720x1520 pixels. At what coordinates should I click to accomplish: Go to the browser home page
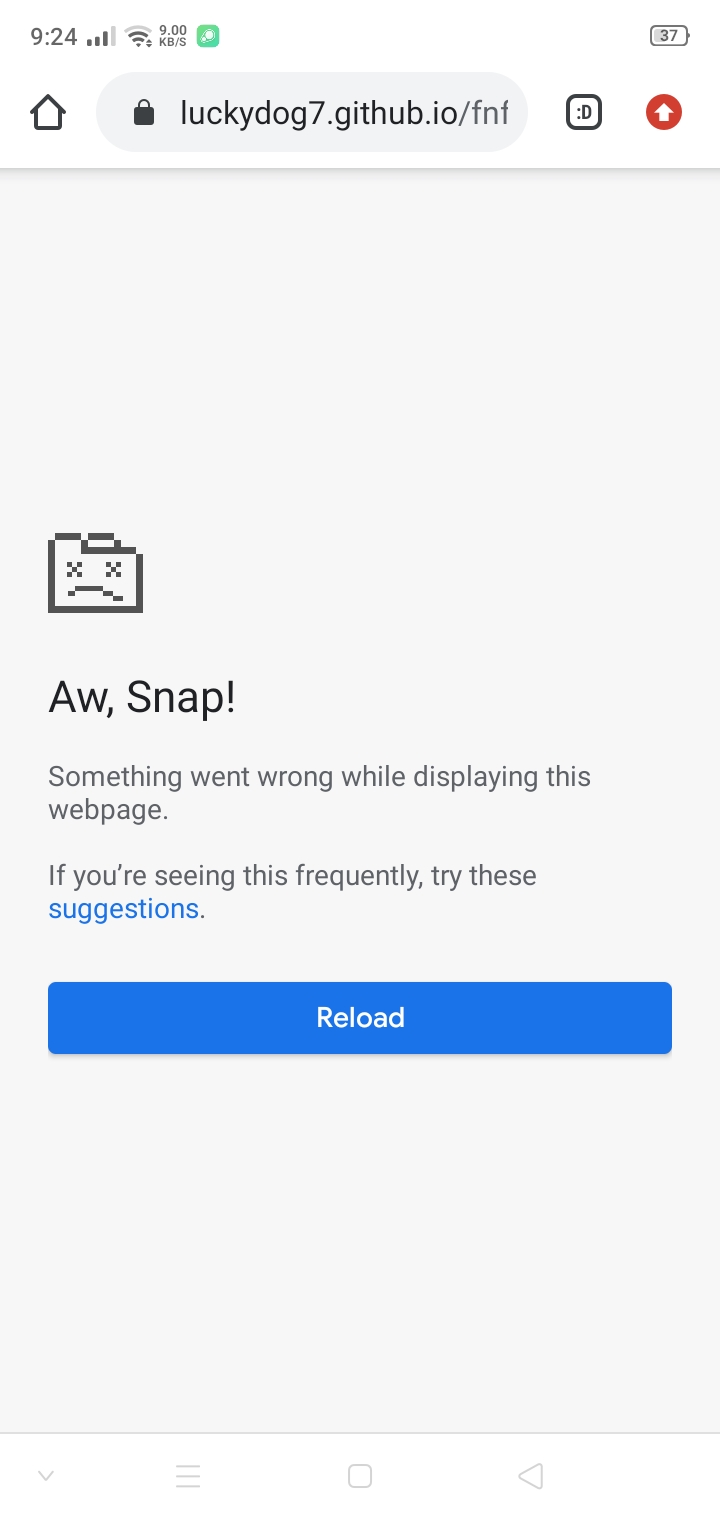coord(48,113)
